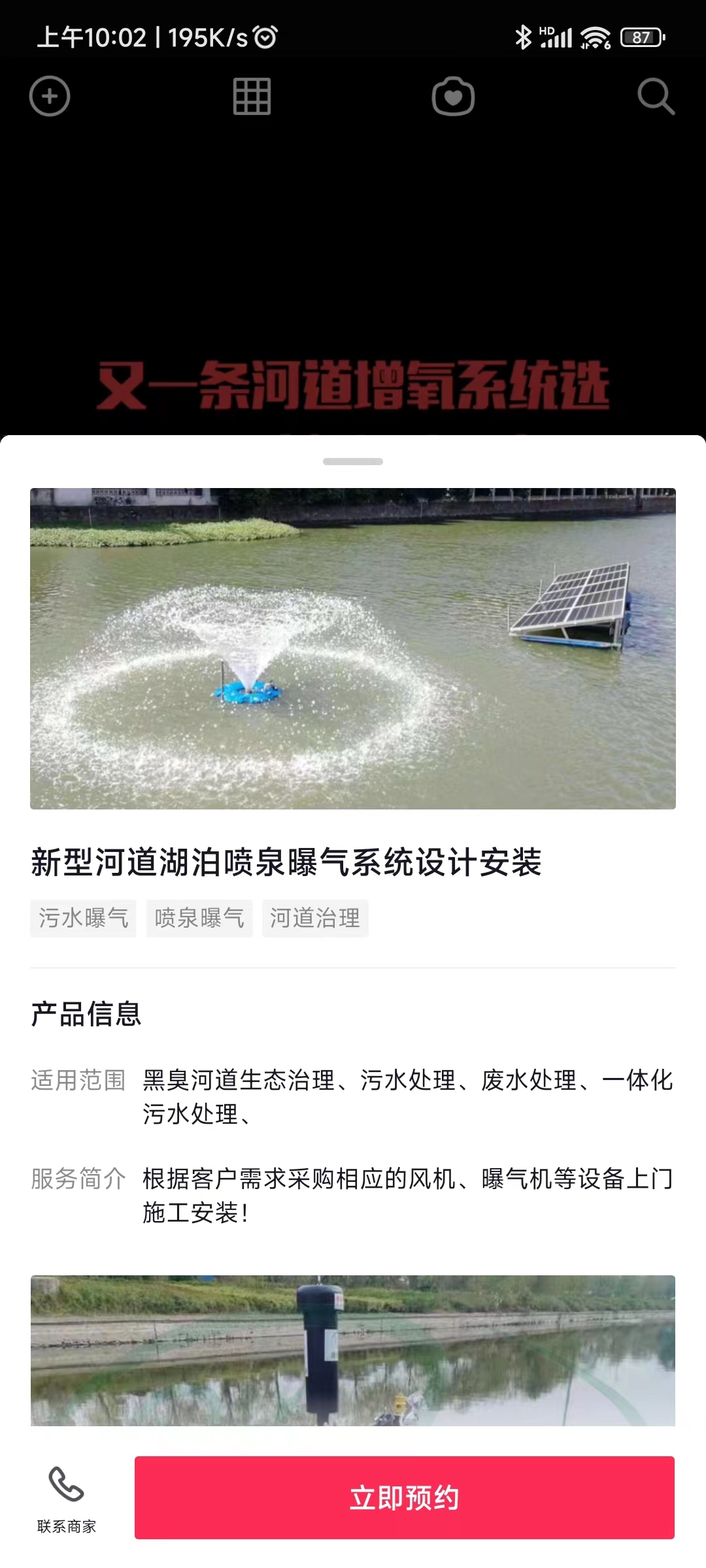Select the 河道治理 tag
Image resolution: width=706 pixels, height=1568 pixels.
315,918
